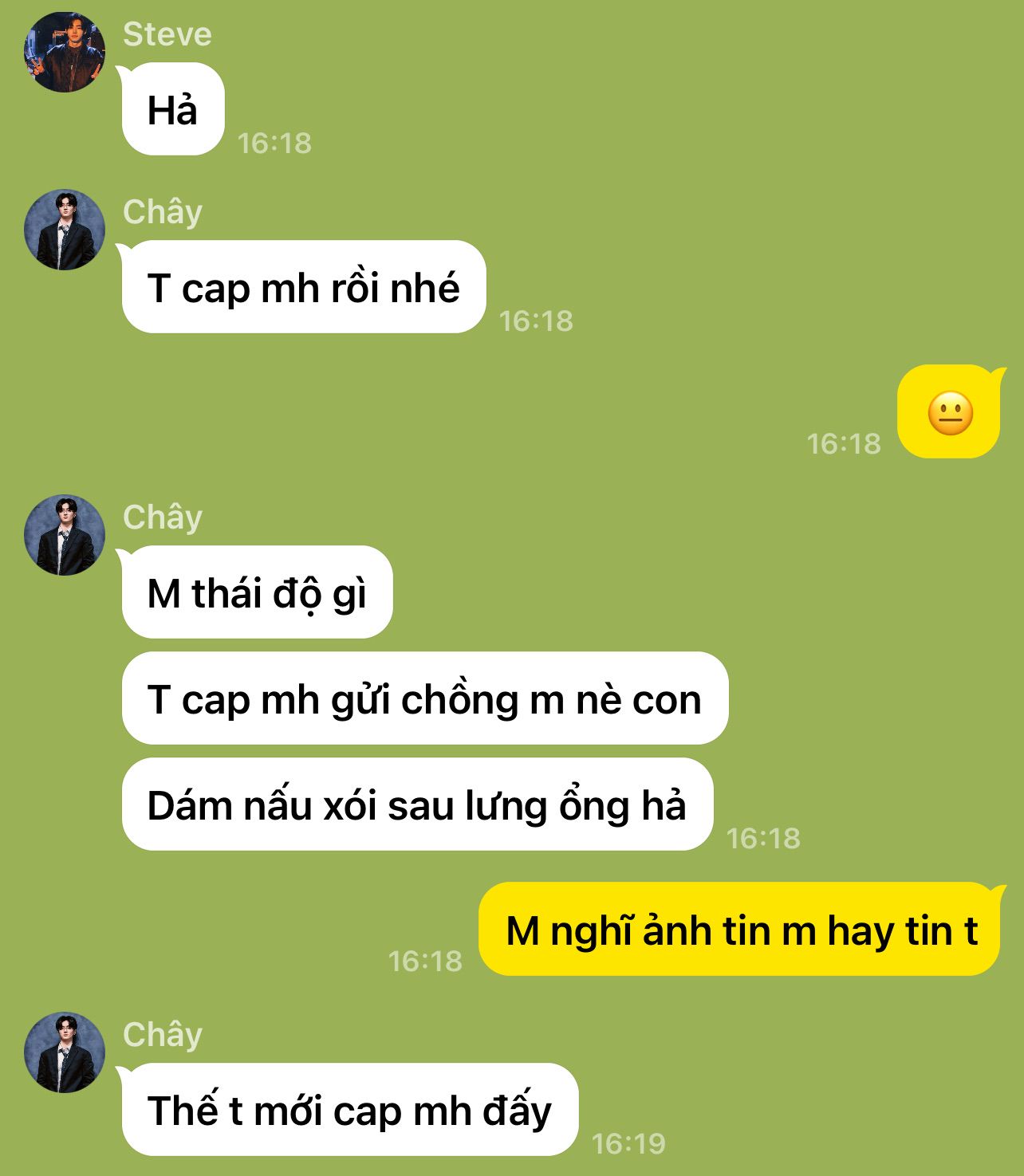This screenshot has width=1024, height=1176.
Task: Tap Chây's avatar beside "T cap mh rồi nhé"
Action: click(65, 230)
